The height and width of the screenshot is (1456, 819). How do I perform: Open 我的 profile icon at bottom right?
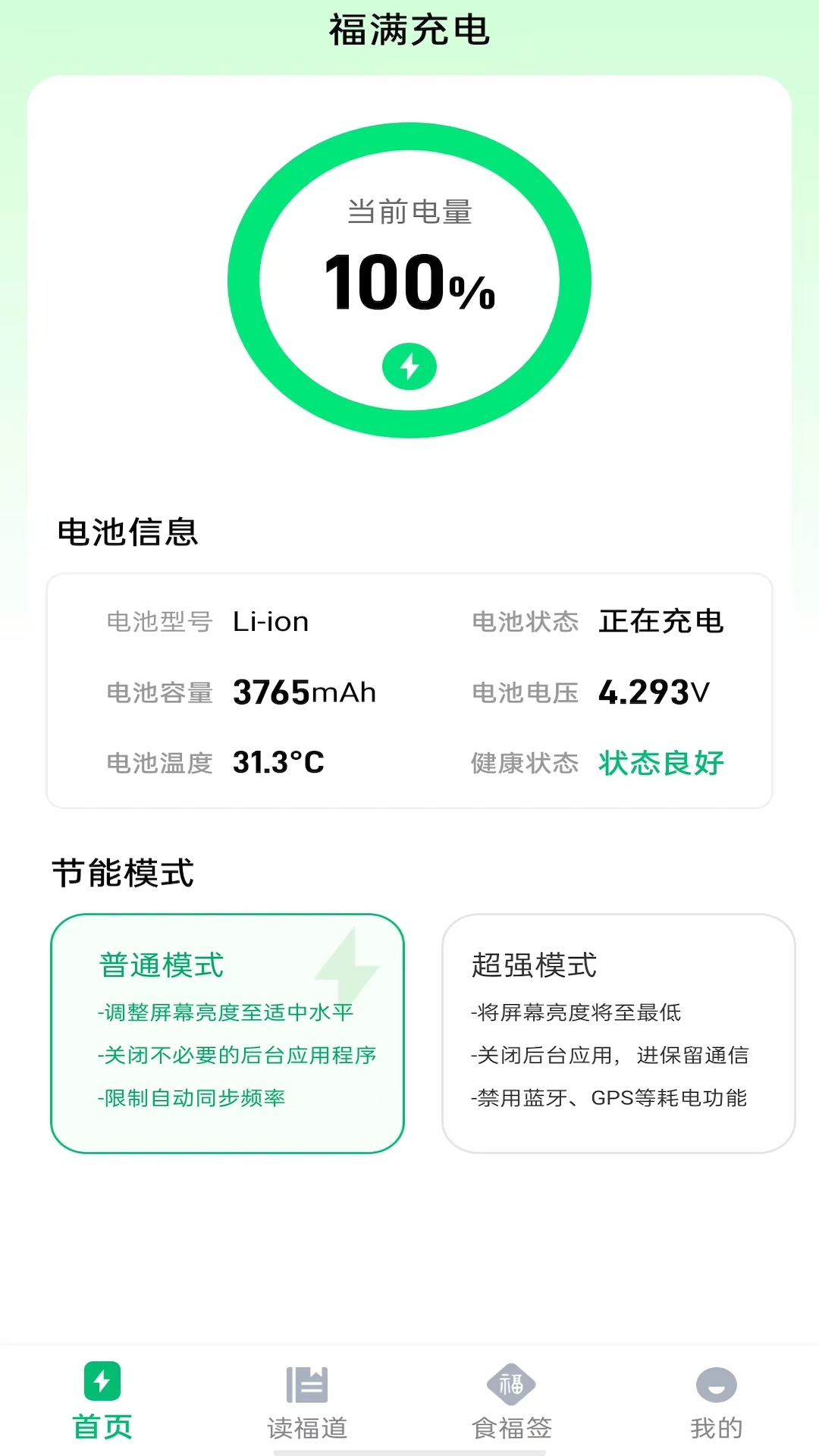click(x=715, y=1385)
